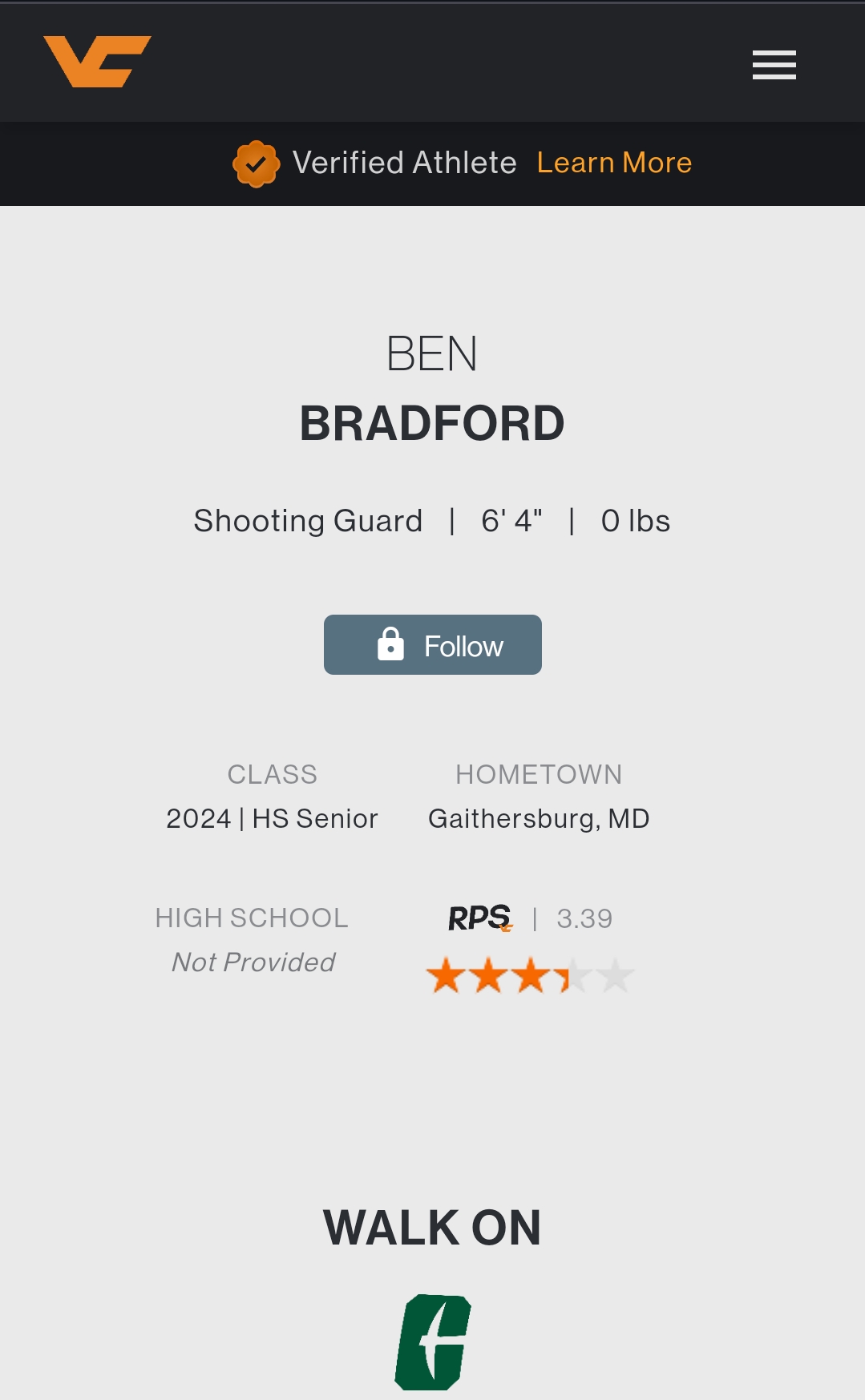Open the green walk-on school logo
This screenshot has height=1400, width=865.
[433, 1342]
